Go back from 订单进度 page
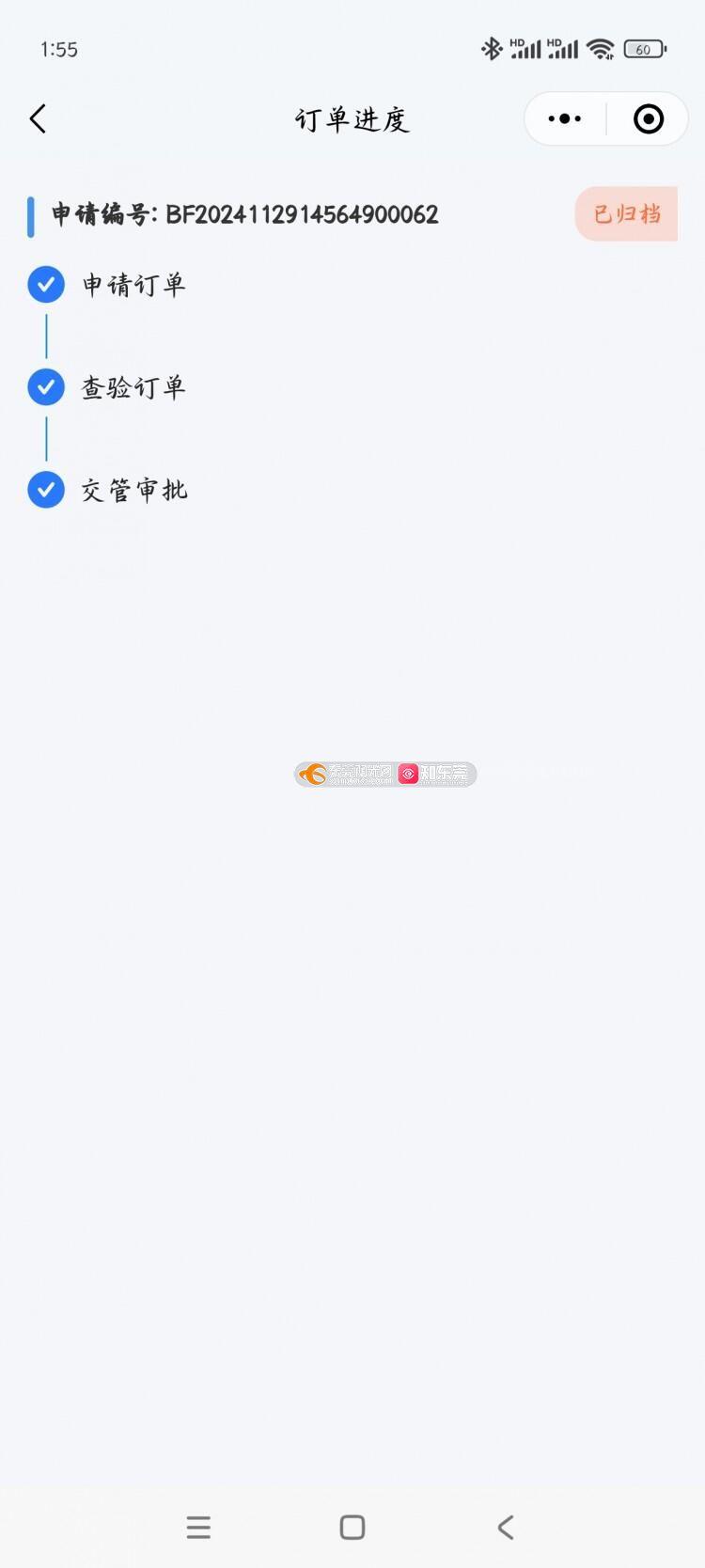The height and width of the screenshot is (1568, 705). click(x=39, y=119)
